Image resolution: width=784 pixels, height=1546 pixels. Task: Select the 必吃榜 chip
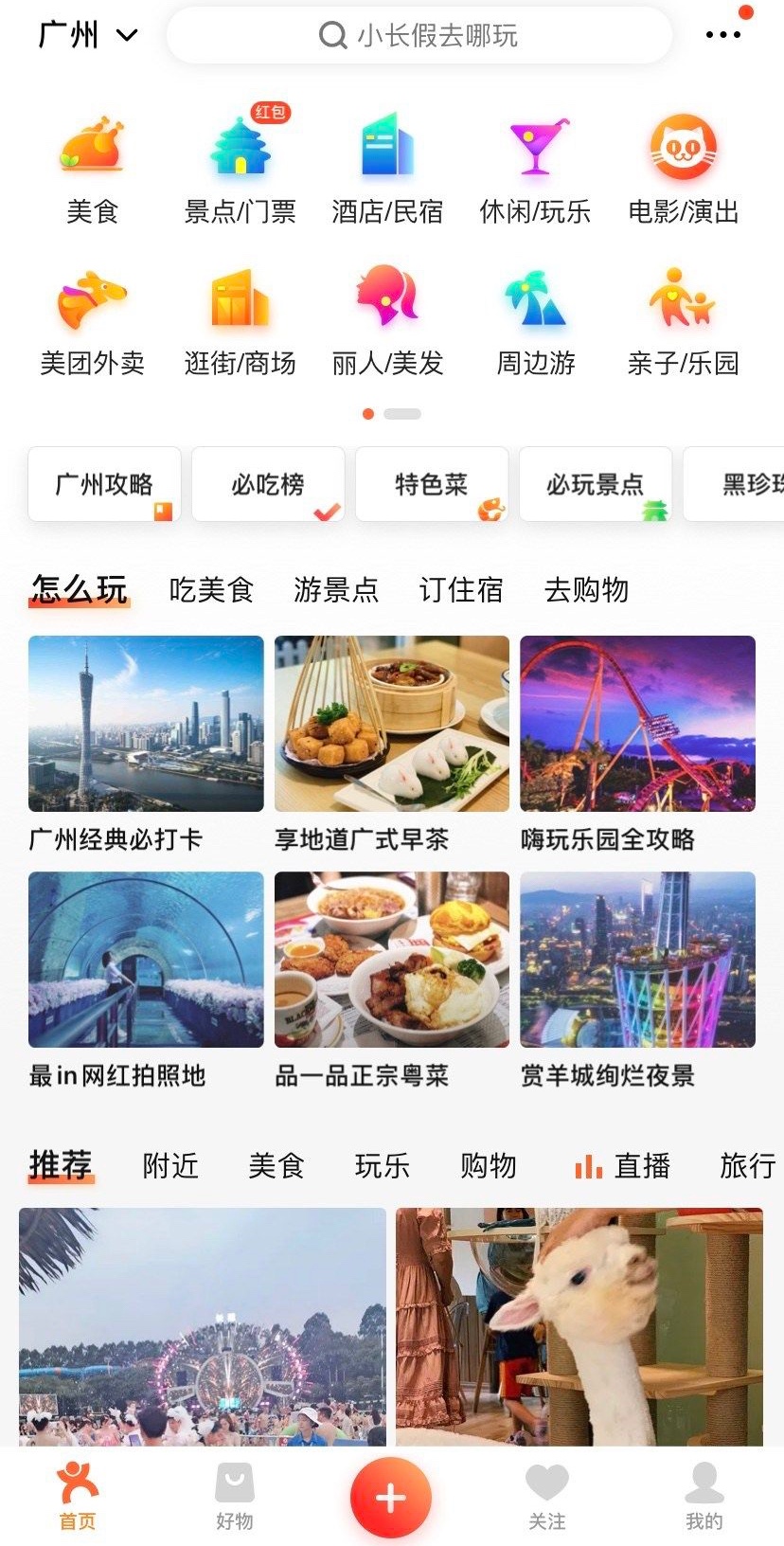268,484
